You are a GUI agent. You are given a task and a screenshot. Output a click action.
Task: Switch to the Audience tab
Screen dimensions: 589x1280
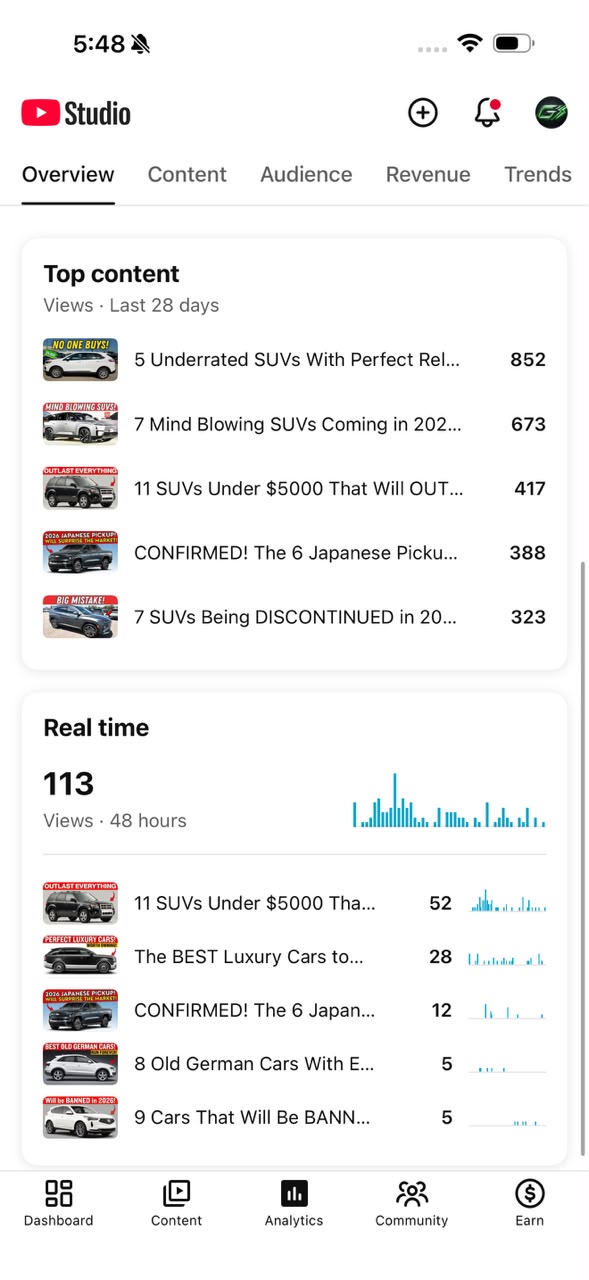click(x=306, y=174)
